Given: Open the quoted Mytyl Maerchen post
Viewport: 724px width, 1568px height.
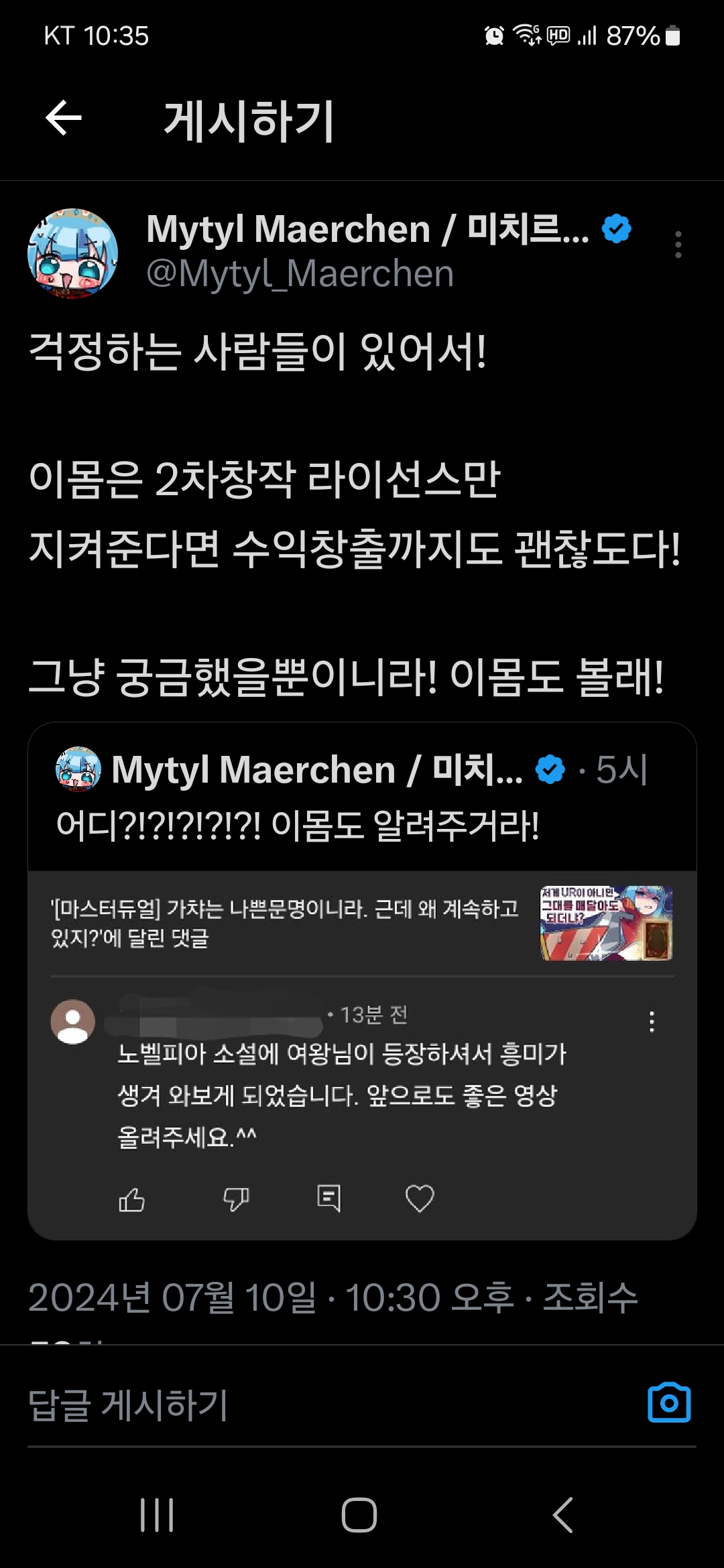Looking at the screenshot, I should click(x=362, y=980).
